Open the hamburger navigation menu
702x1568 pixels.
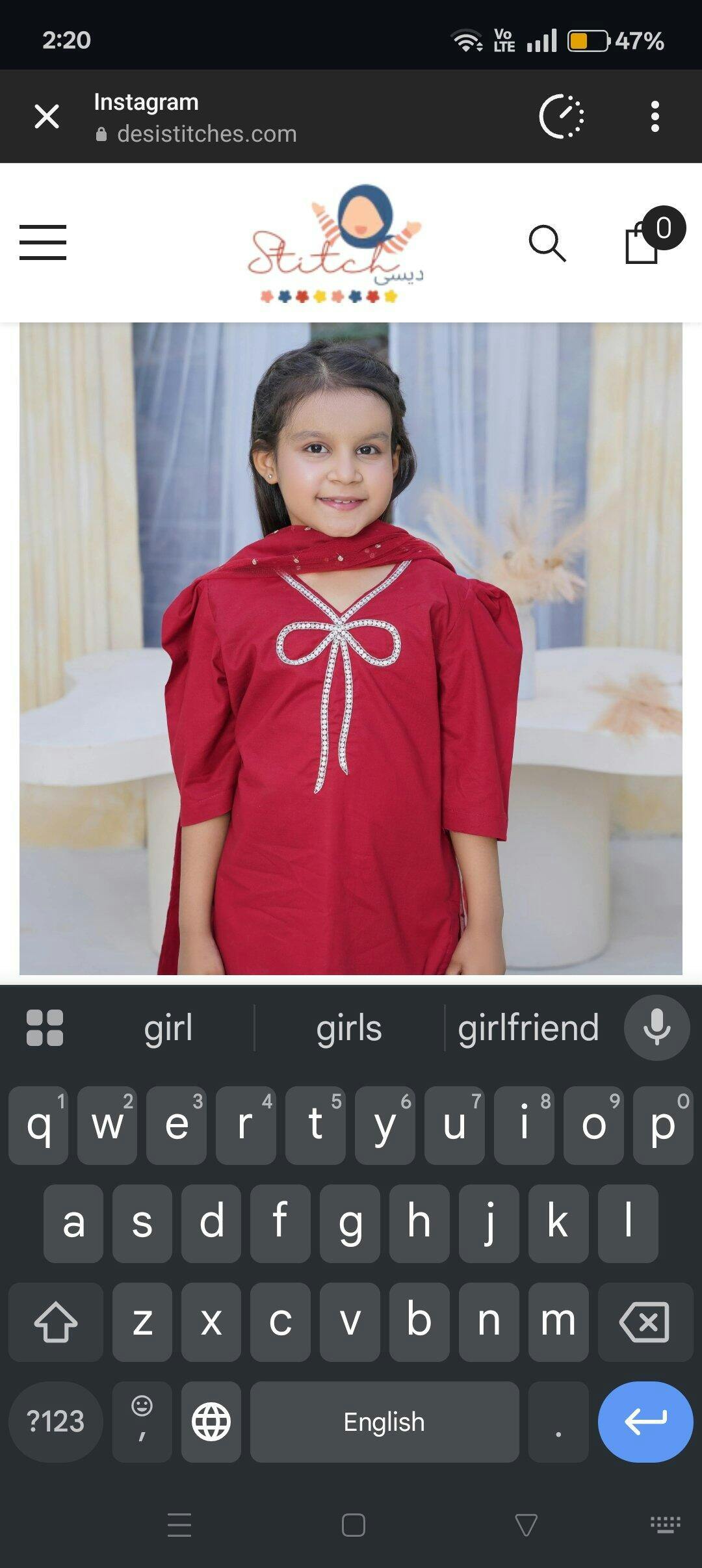click(43, 242)
